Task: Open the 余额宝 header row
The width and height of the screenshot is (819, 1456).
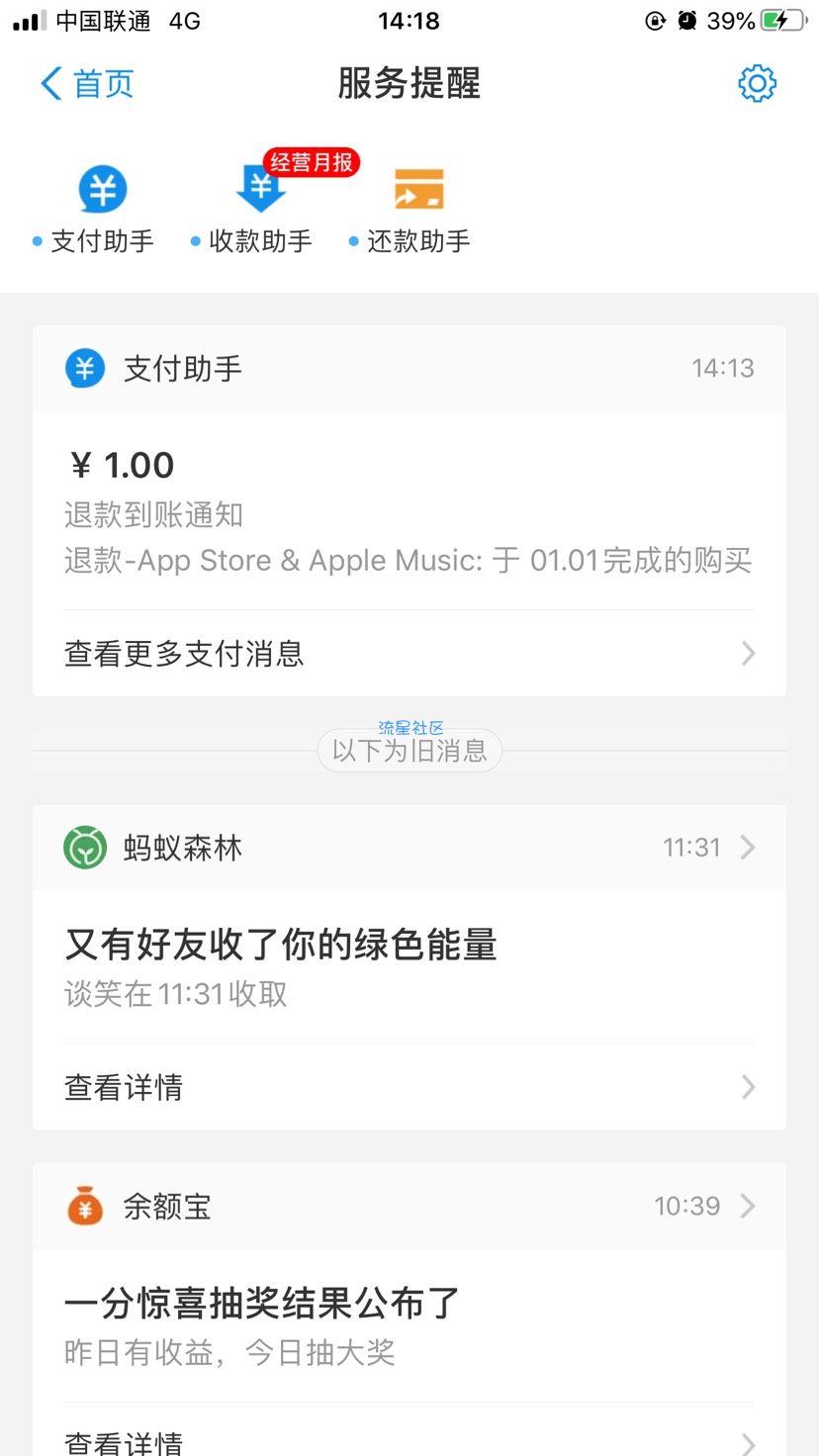Action: coord(408,1207)
